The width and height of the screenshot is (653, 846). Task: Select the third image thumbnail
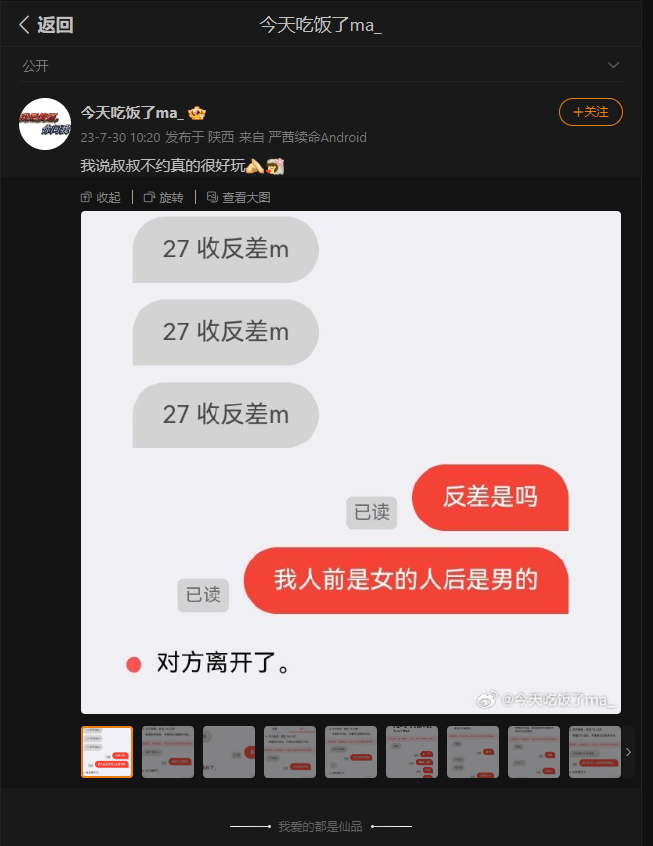(229, 752)
